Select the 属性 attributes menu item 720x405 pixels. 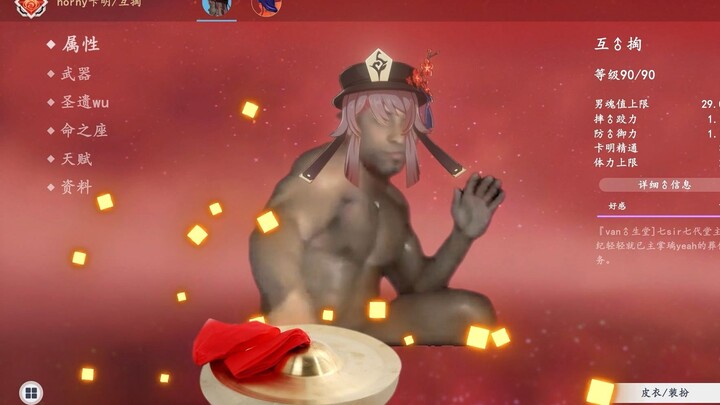(x=80, y=44)
